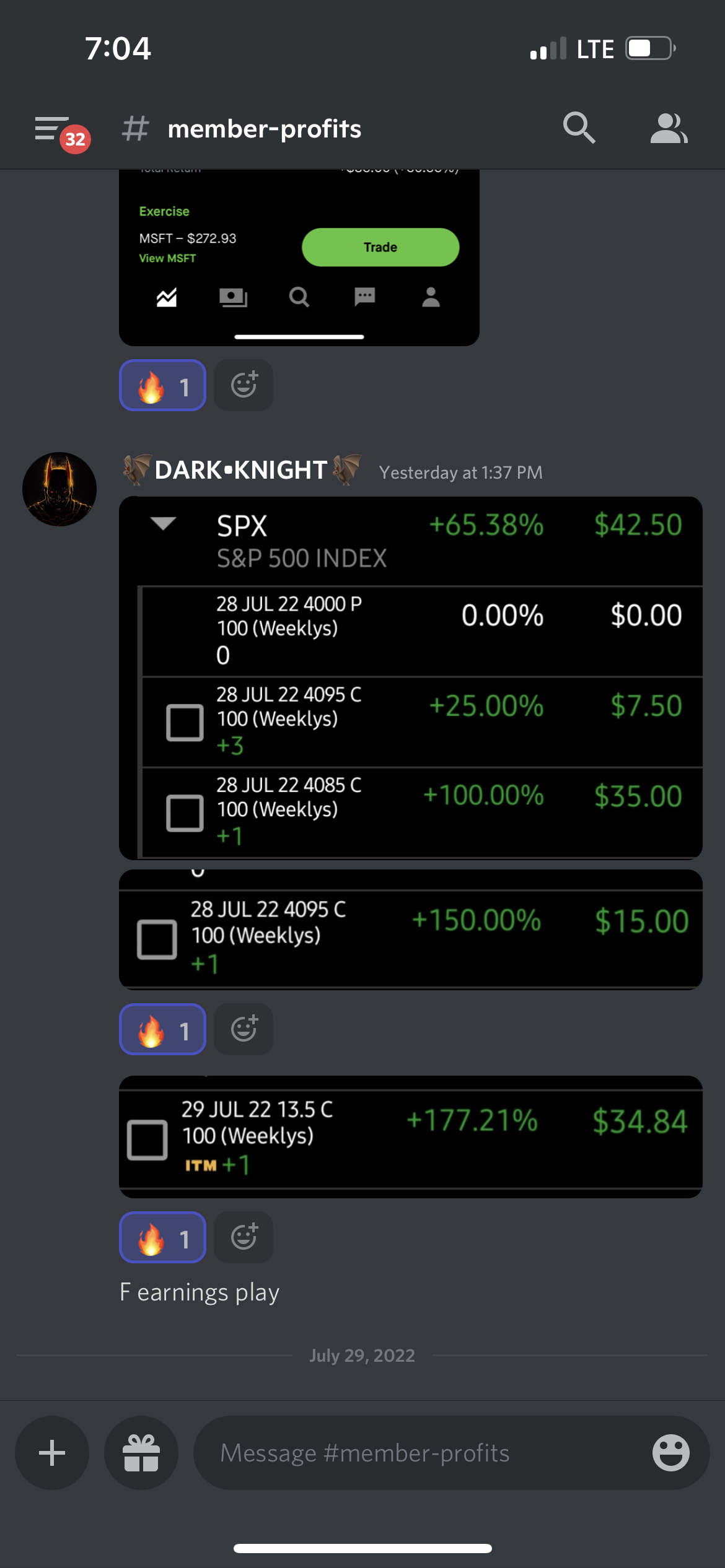Add reaction under the +150.00% image

coord(244,1029)
